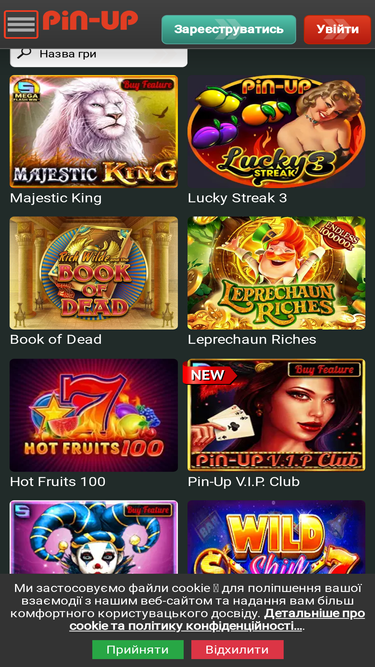Open the jester game tile
This screenshot has width=375, height=667.
coord(94,537)
